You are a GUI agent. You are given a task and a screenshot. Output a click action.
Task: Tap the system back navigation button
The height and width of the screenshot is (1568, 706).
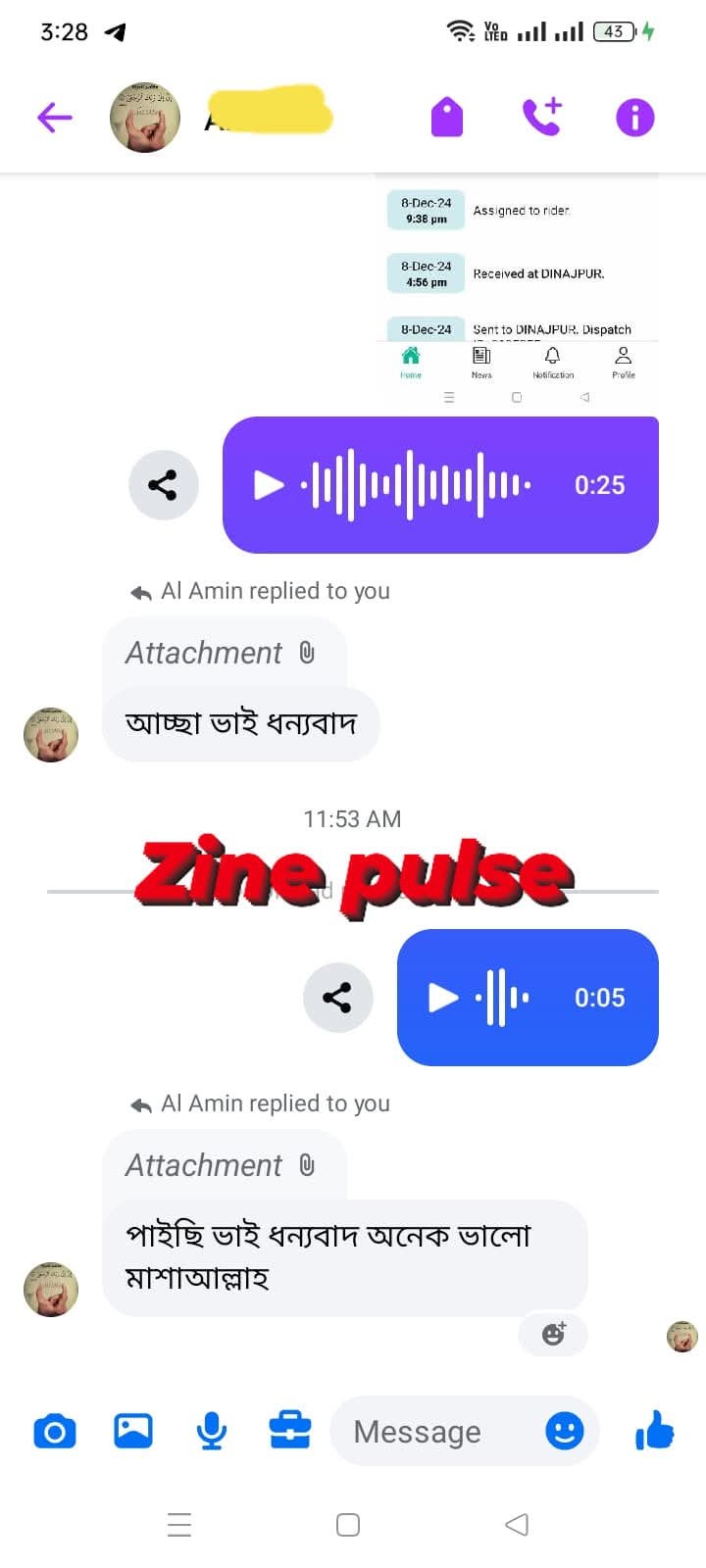pos(517,1525)
